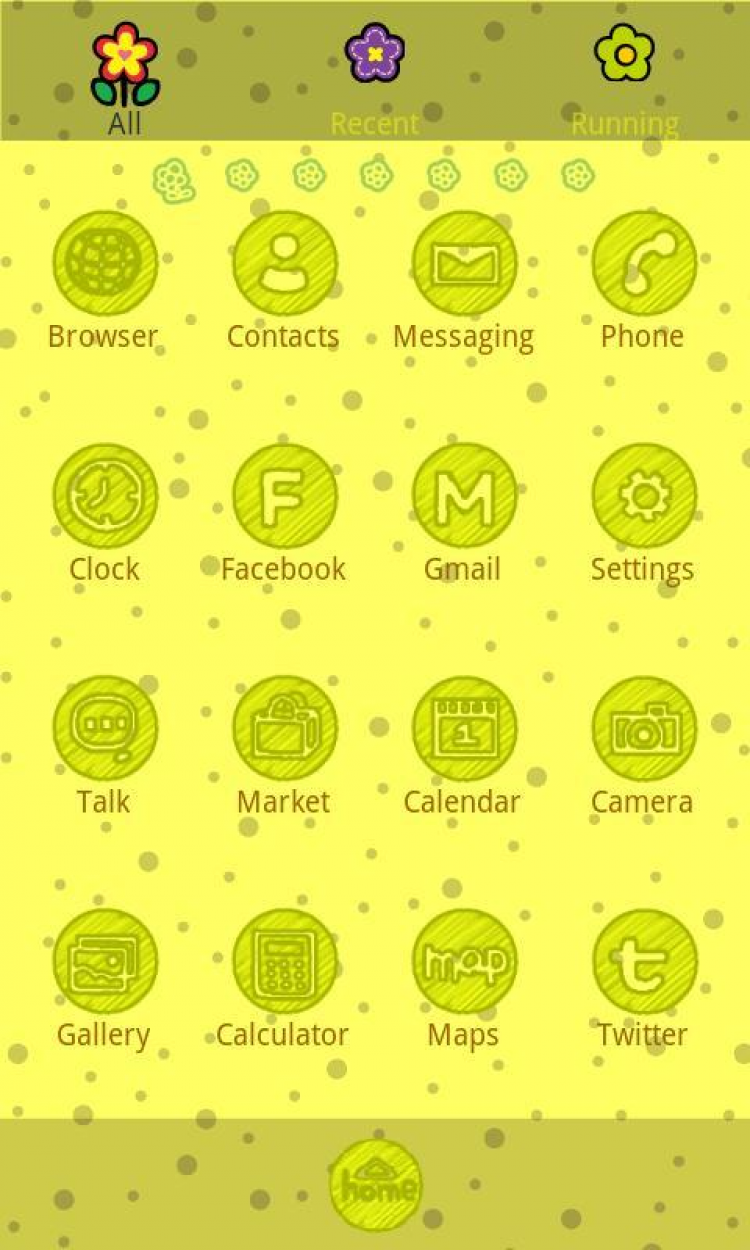Image resolution: width=750 pixels, height=1250 pixels.
Task: Tap the home button in the dock
Action: pos(376,1185)
